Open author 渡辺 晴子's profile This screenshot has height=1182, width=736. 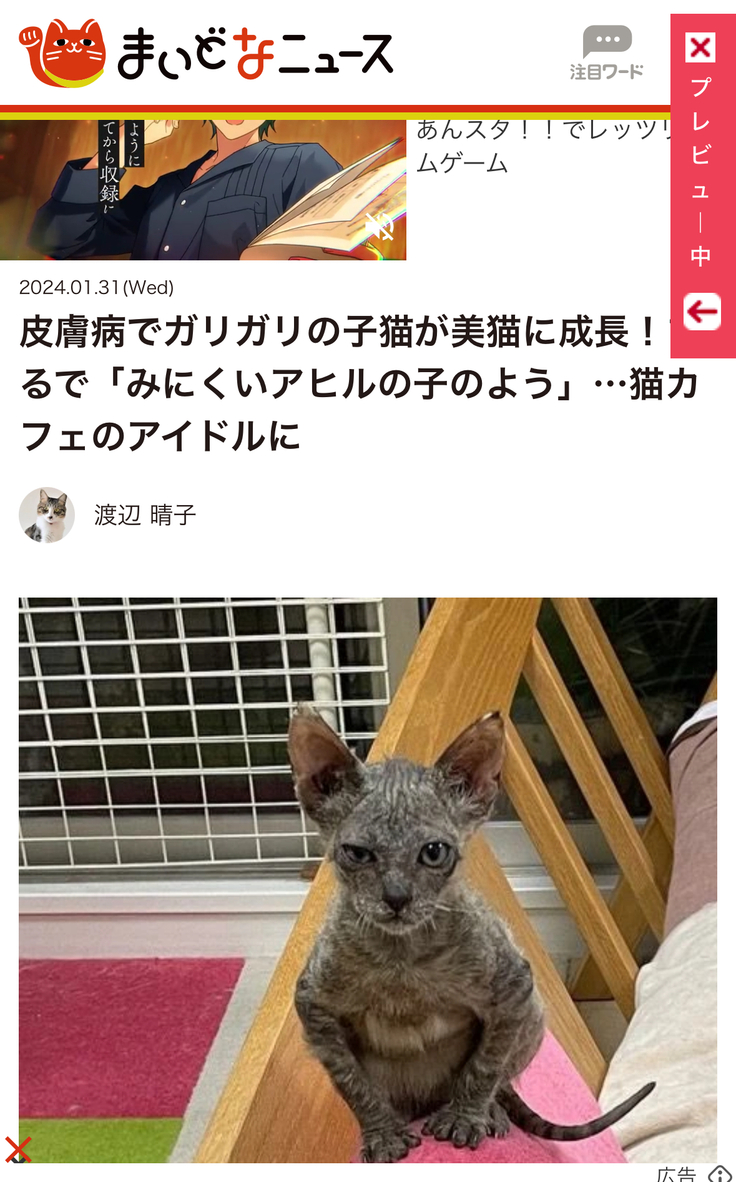tap(145, 515)
